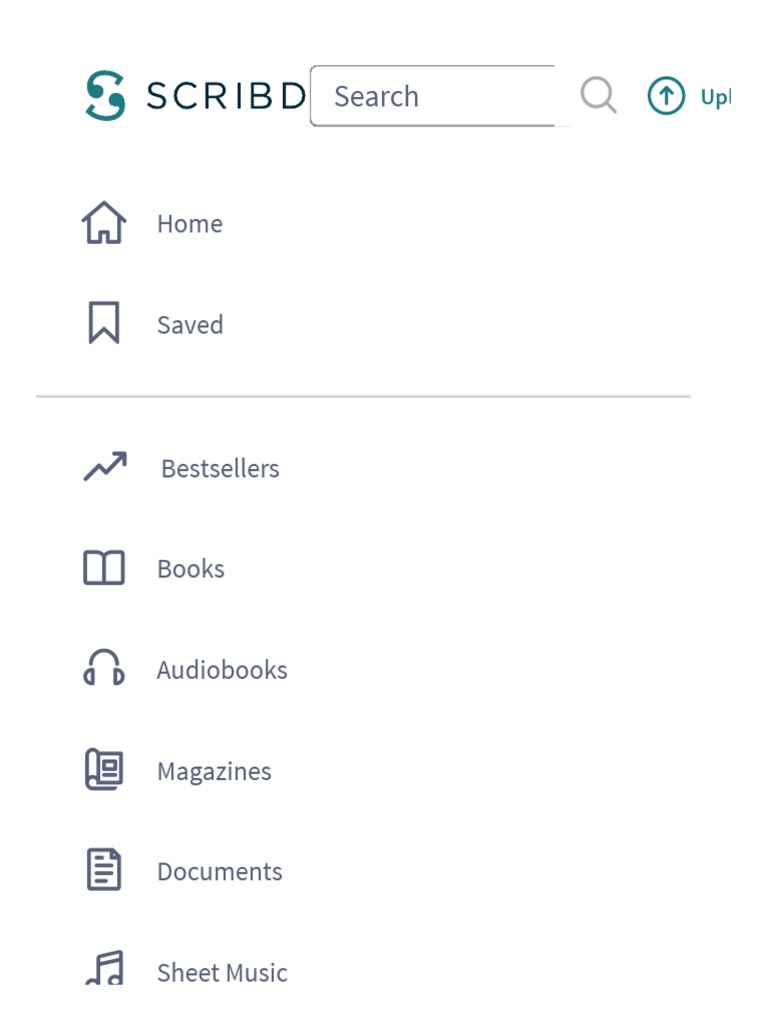
Task: Open the Upload option
Action: tap(690, 96)
